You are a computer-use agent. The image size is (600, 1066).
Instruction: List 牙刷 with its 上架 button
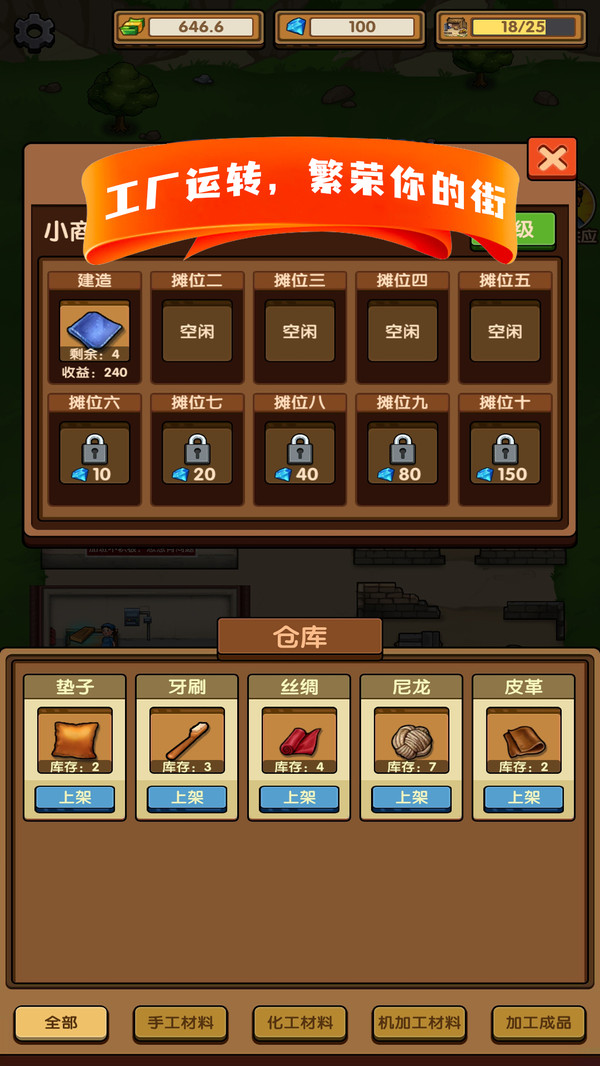point(187,798)
